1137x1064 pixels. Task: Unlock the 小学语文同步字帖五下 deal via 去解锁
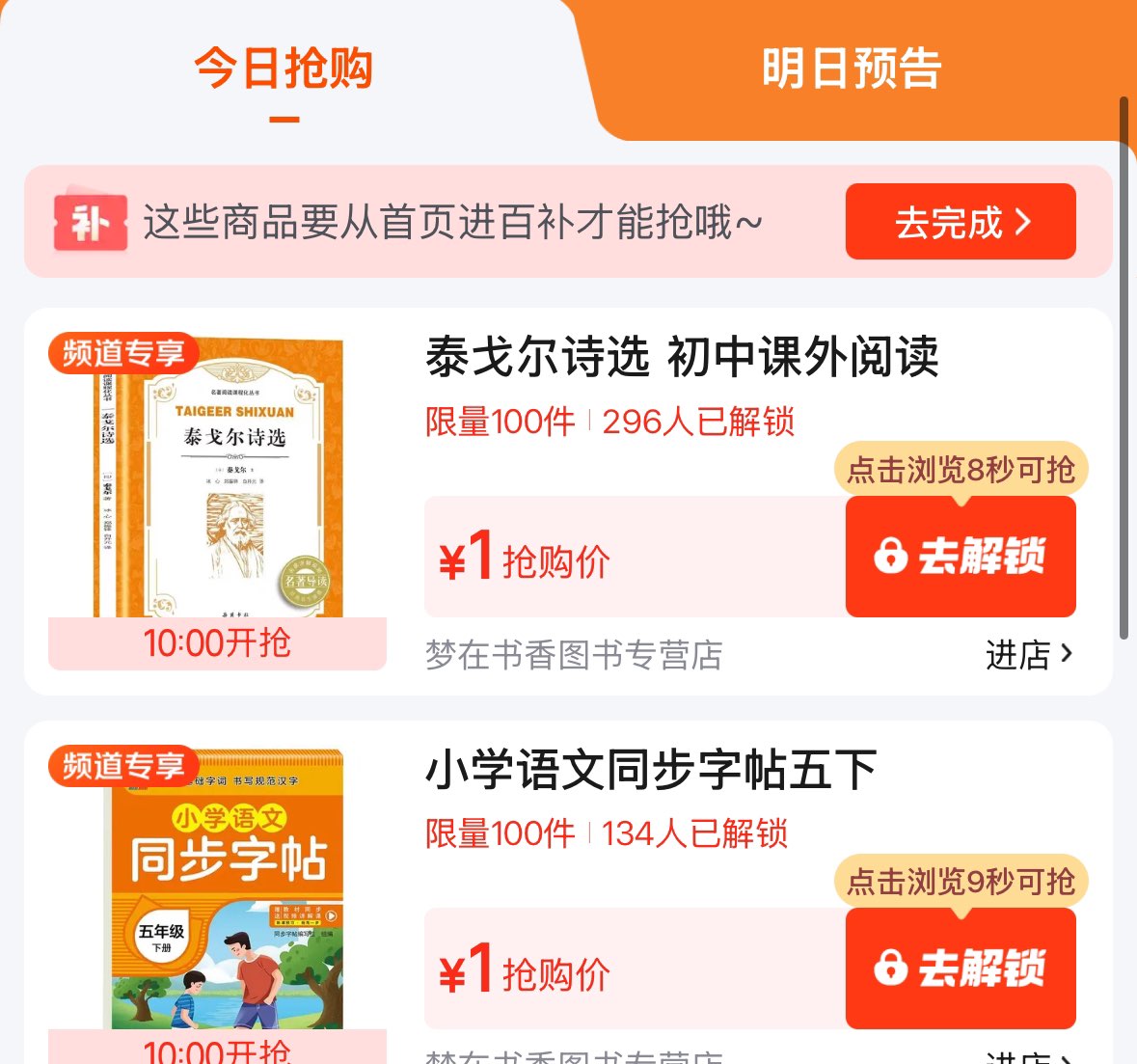click(960, 968)
